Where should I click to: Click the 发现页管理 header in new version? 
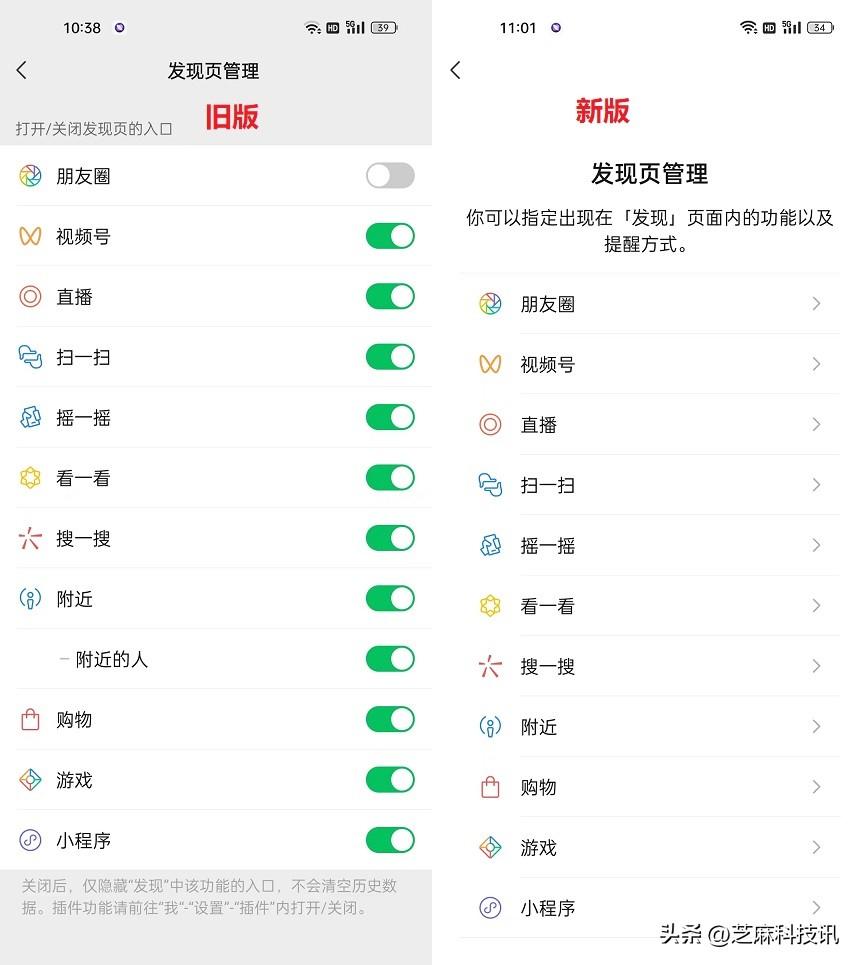click(648, 173)
